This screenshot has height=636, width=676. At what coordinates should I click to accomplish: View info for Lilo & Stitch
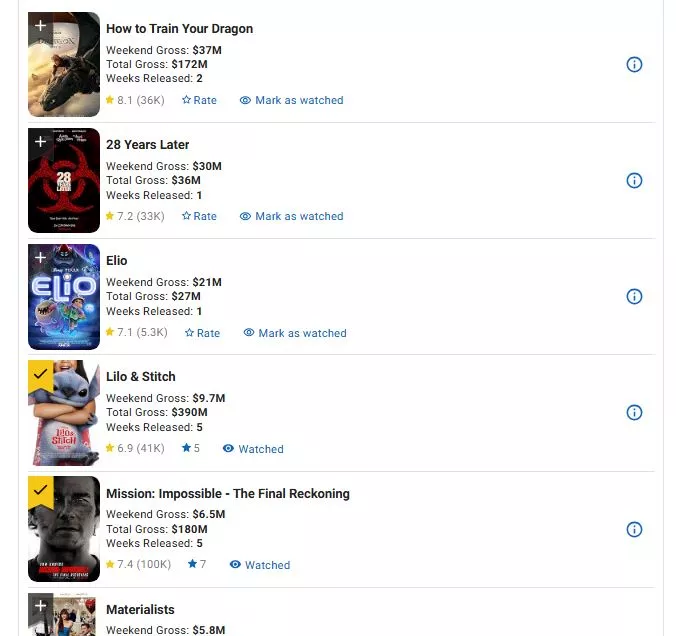point(633,413)
